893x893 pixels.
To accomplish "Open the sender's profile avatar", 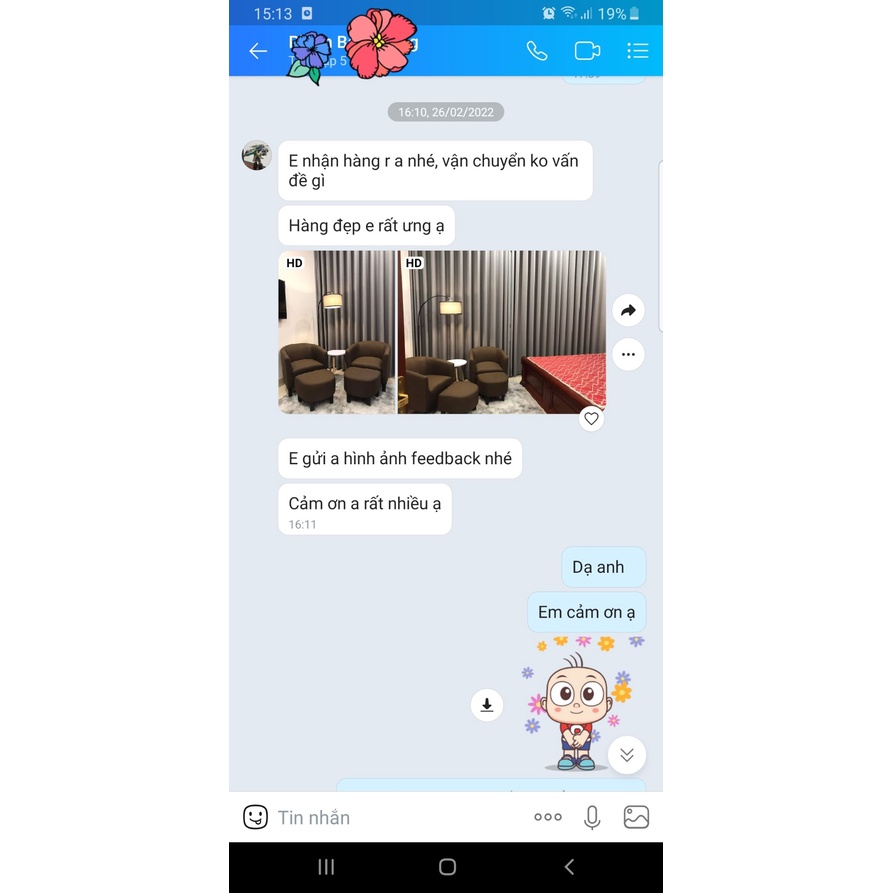I will (x=257, y=155).
